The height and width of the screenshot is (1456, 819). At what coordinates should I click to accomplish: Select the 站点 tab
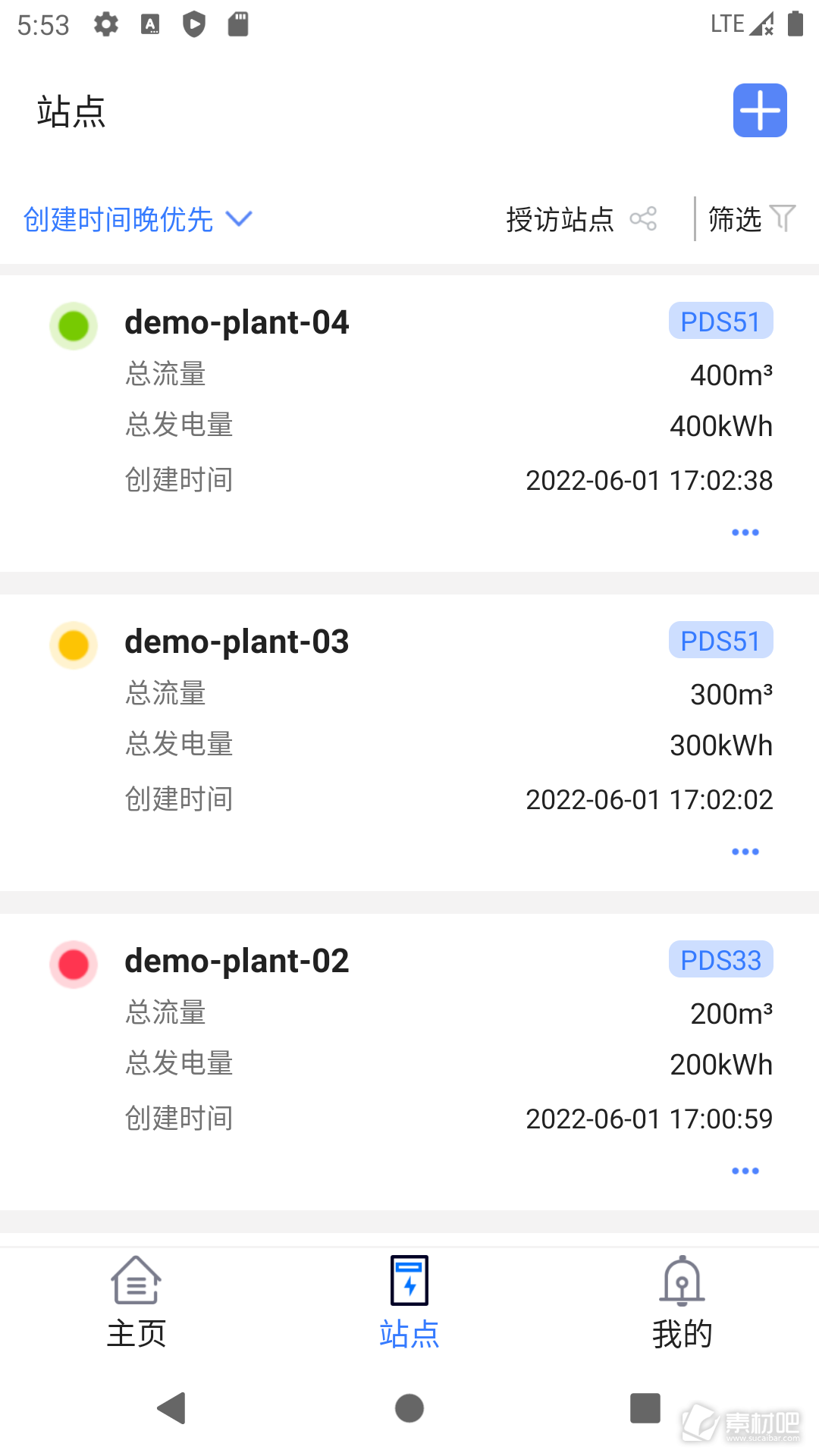click(409, 1303)
